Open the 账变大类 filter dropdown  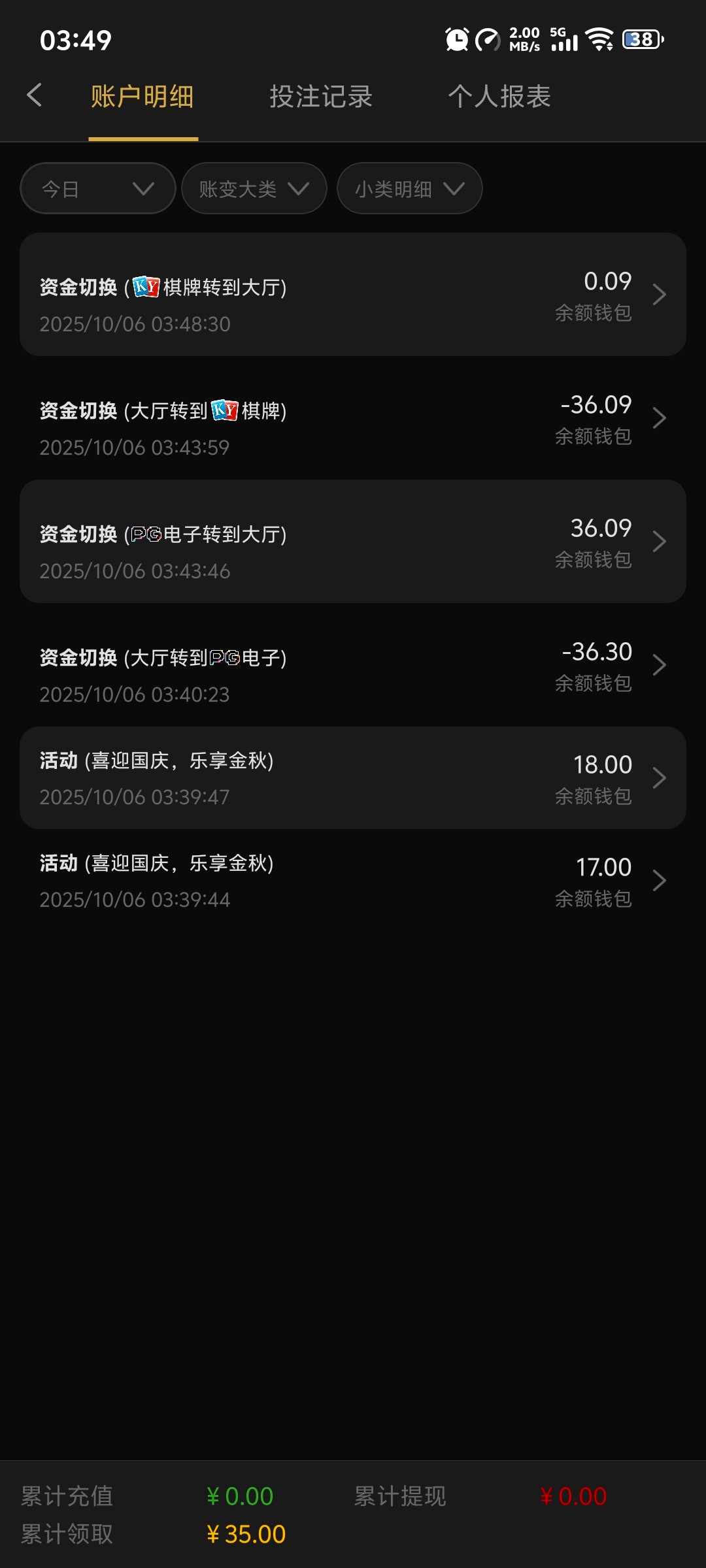pyautogui.click(x=254, y=189)
